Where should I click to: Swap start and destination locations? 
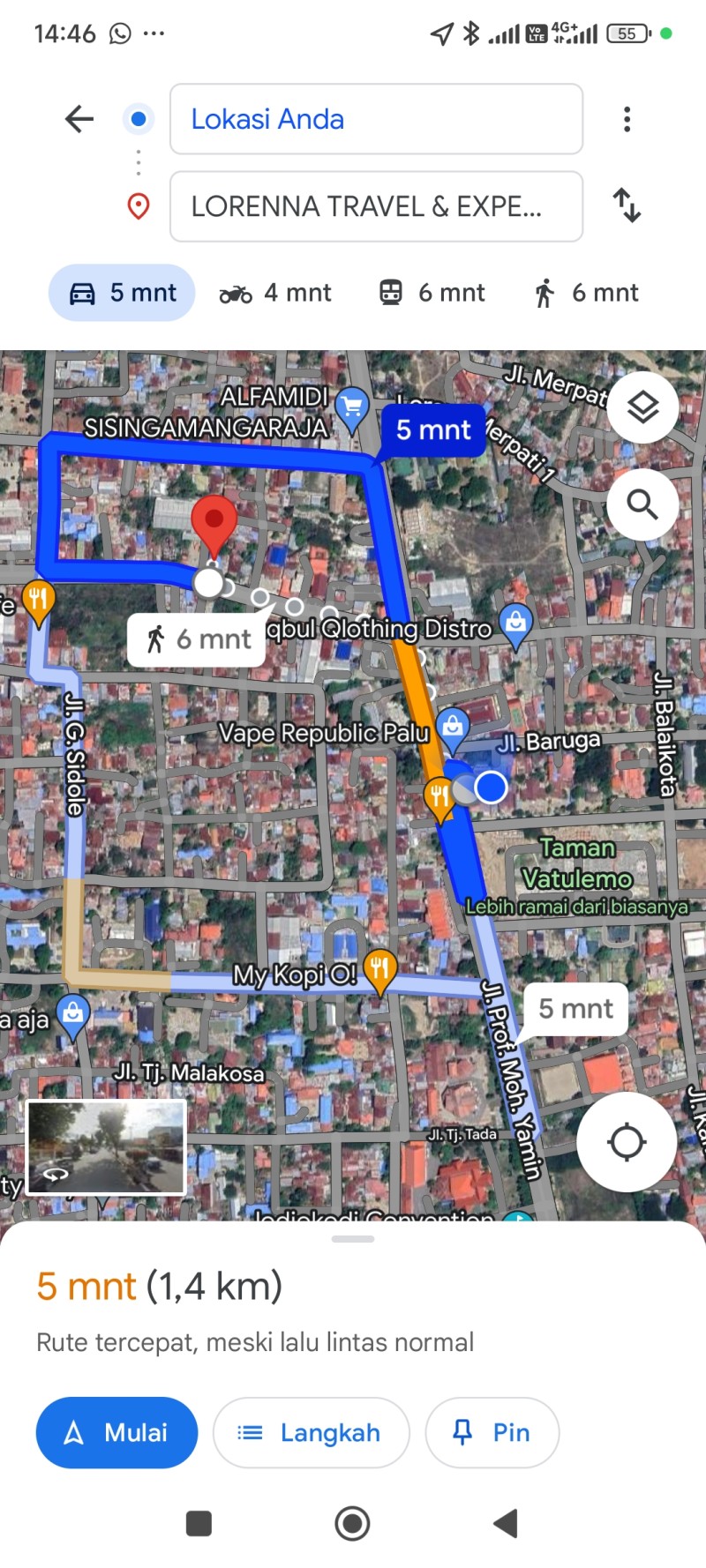pos(627,205)
